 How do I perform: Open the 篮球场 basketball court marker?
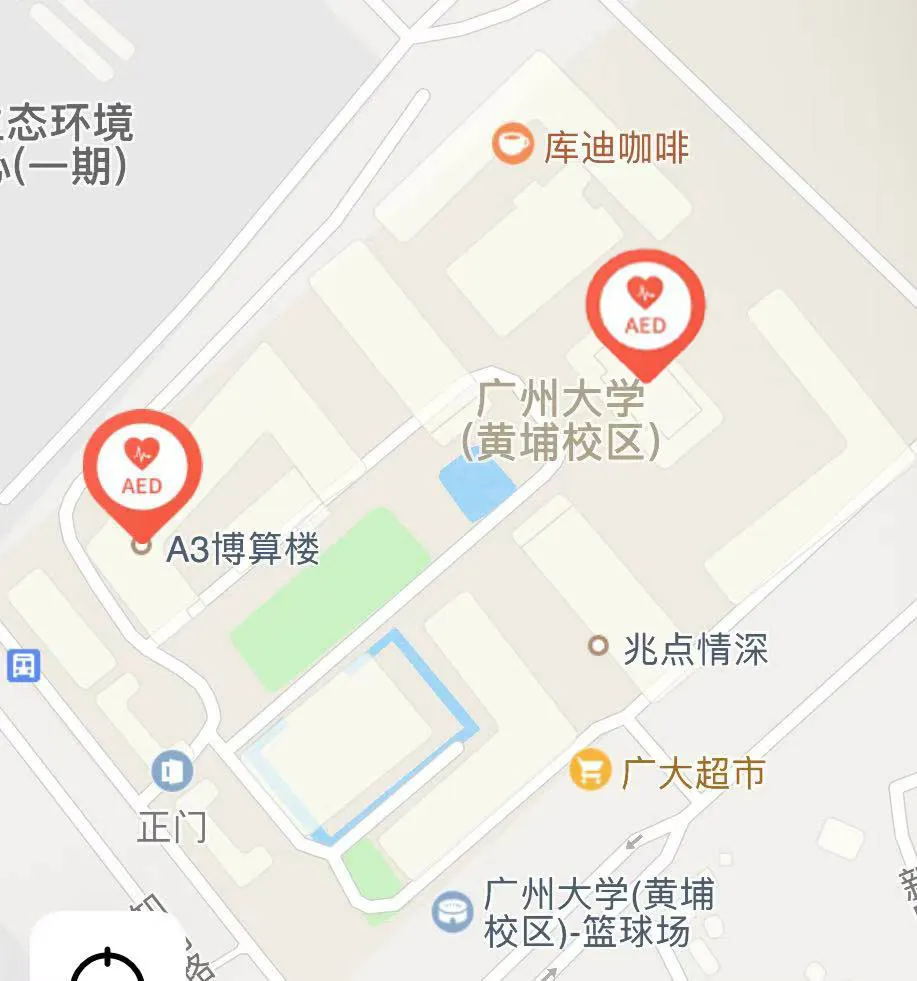coord(452,912)
